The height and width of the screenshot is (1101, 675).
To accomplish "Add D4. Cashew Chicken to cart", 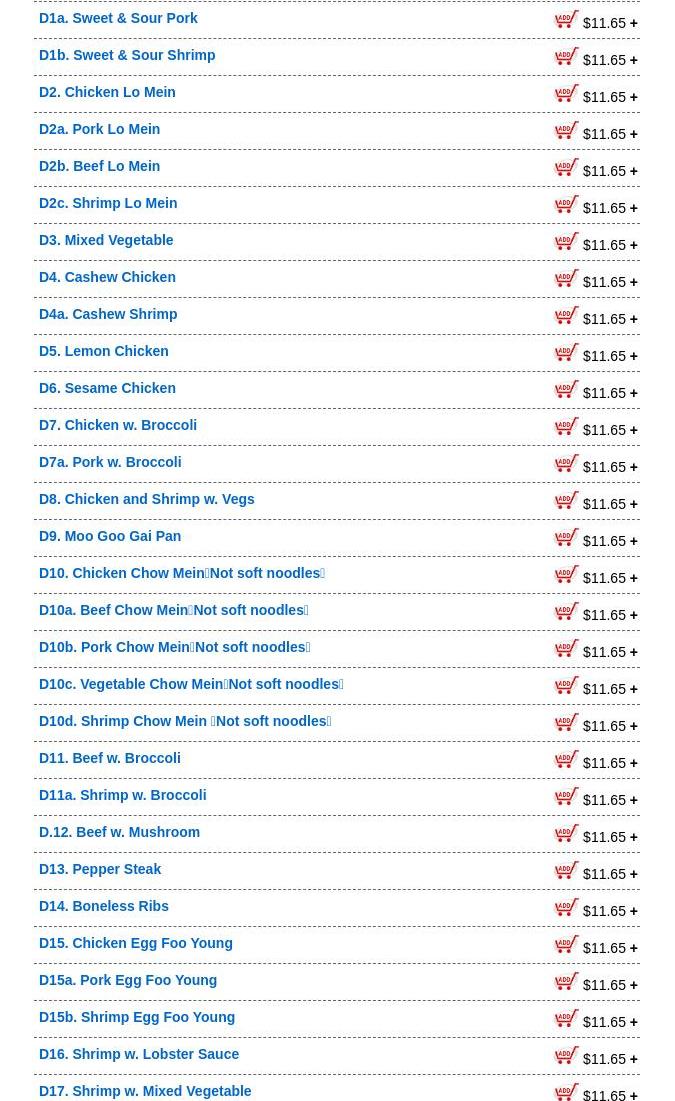I will click(566, 278).
